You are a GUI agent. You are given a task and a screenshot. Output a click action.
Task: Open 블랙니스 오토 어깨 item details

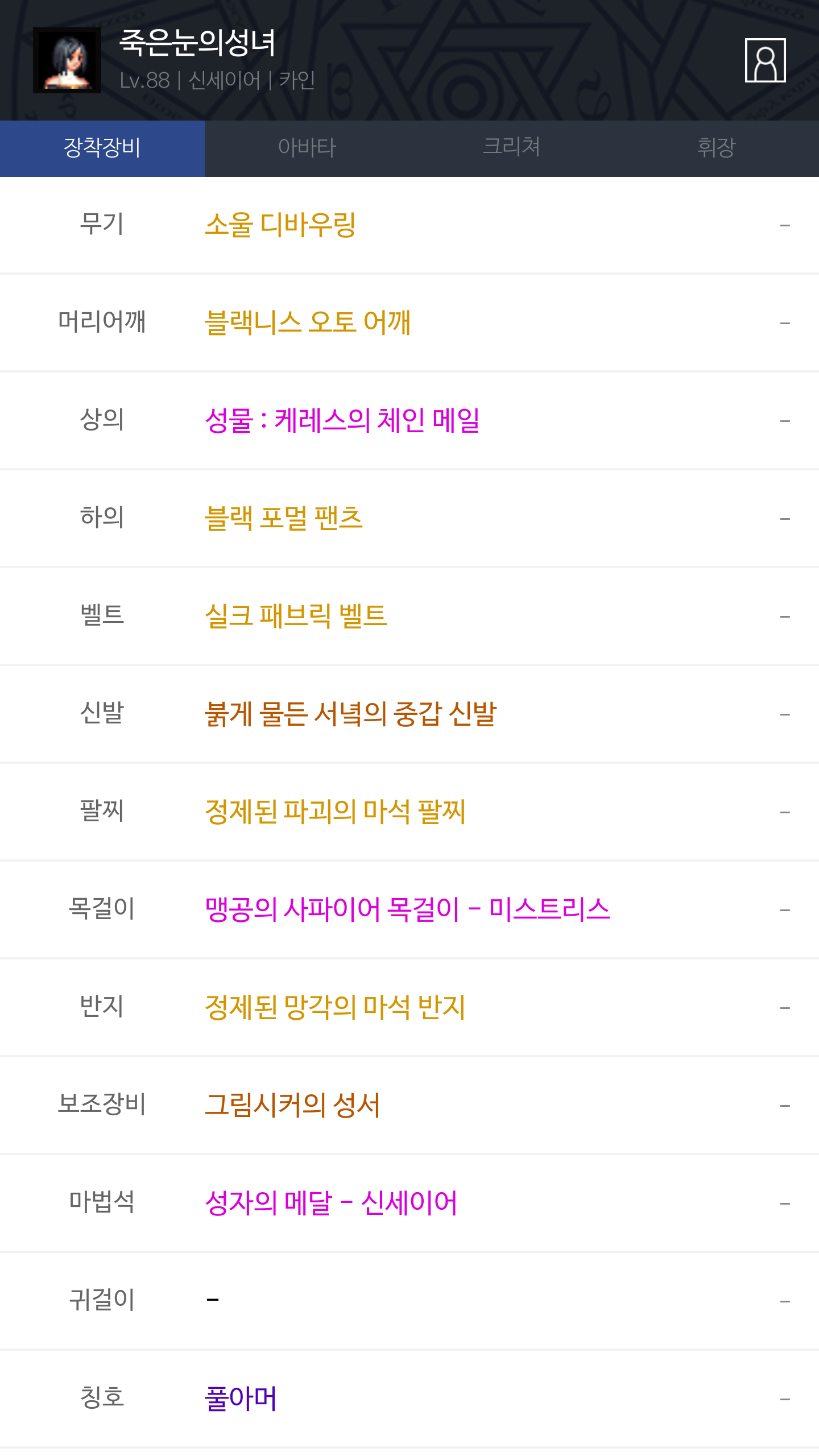point(308,322)
